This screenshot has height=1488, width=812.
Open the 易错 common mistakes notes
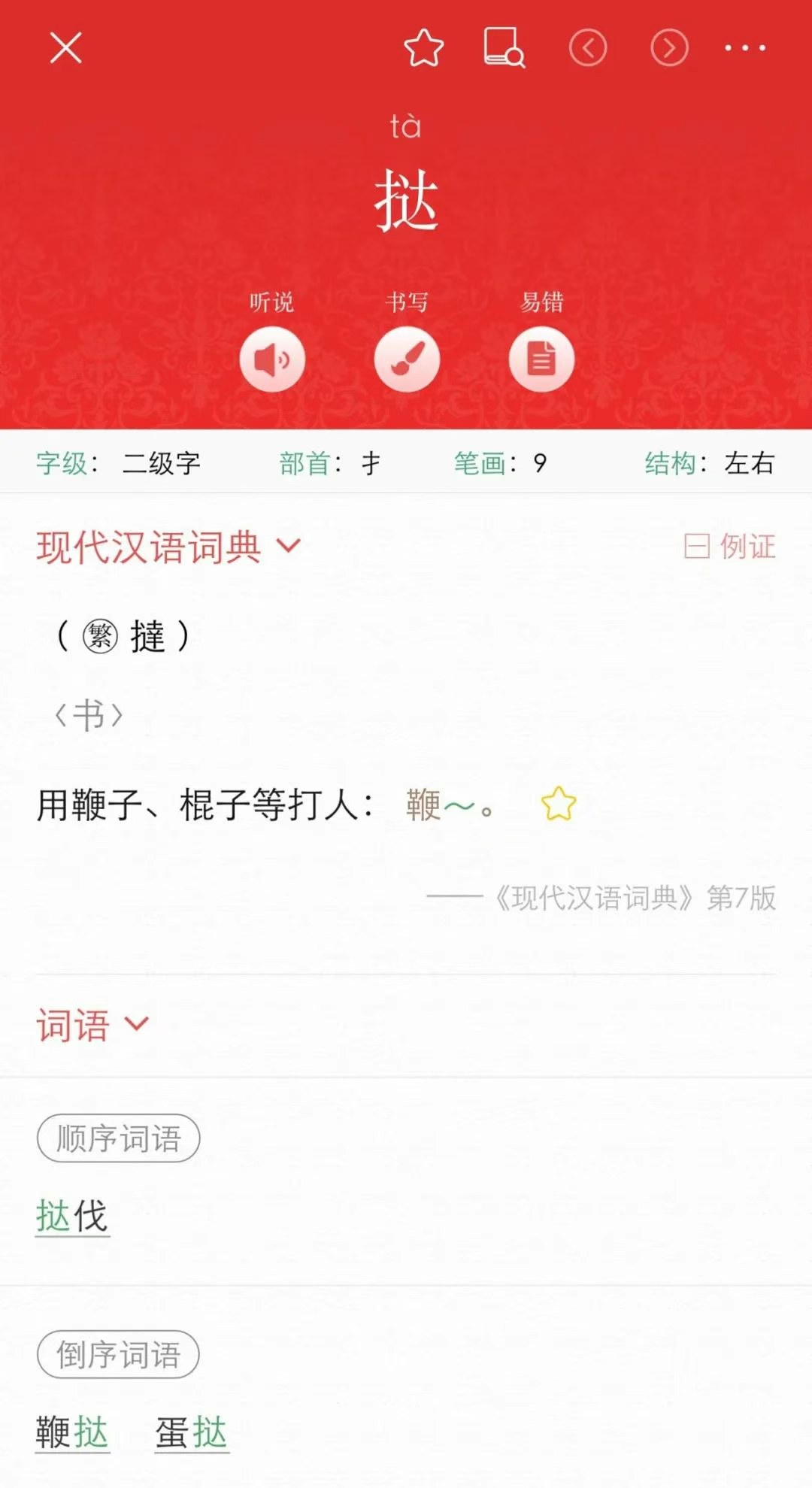coord(541,359)
